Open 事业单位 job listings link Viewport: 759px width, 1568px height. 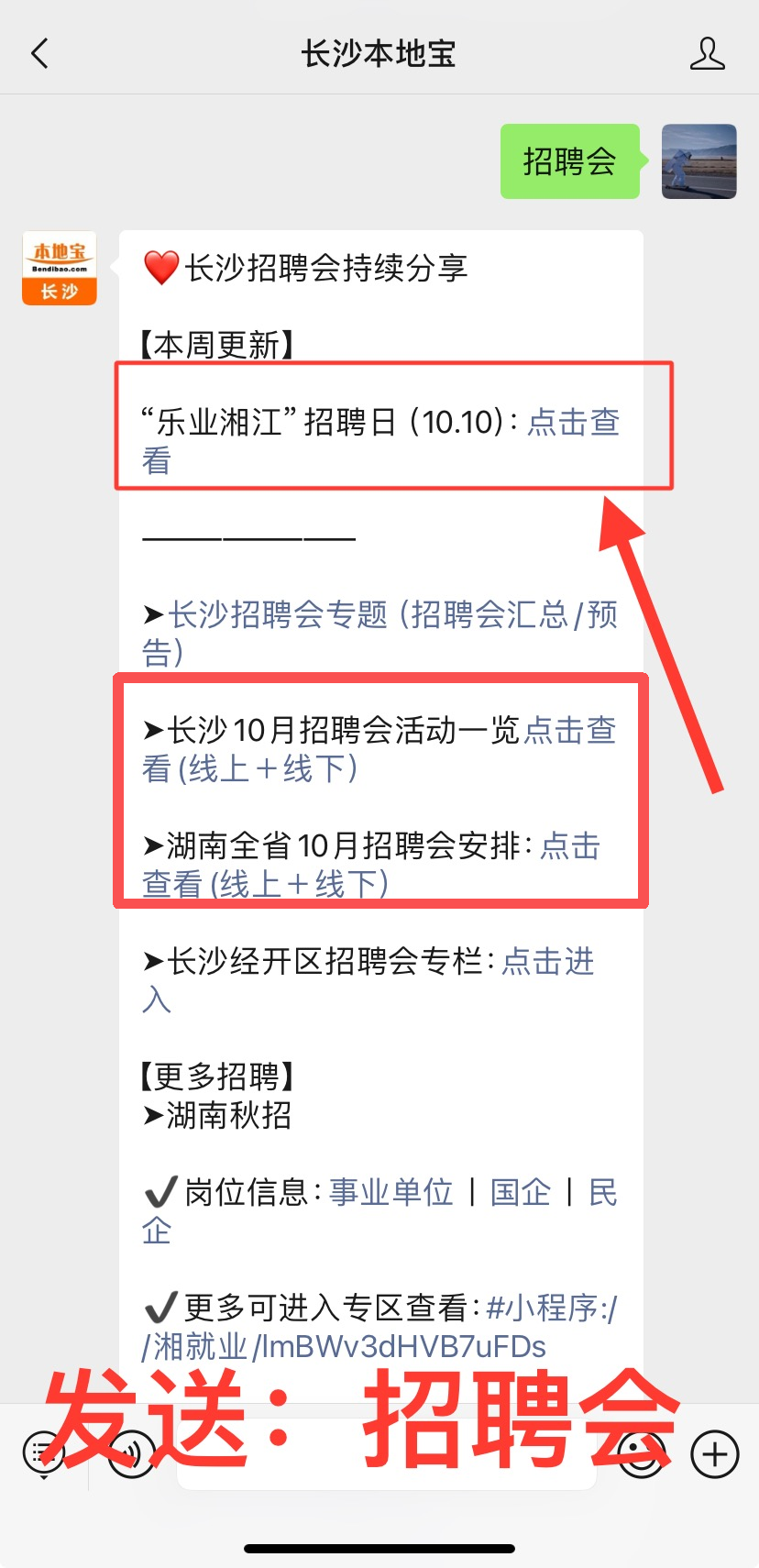coord(391,1192)
